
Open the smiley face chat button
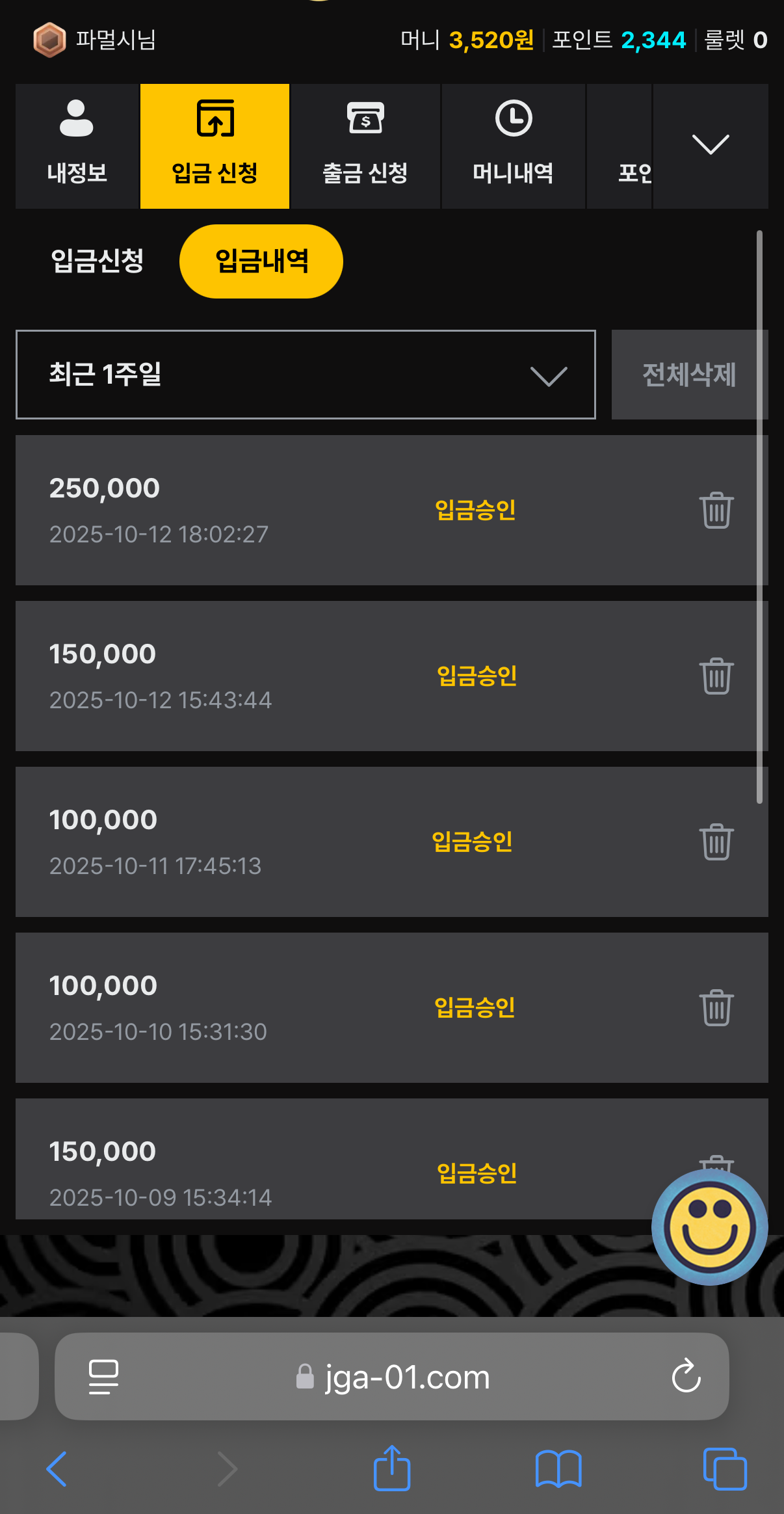tap(709, 1227)
